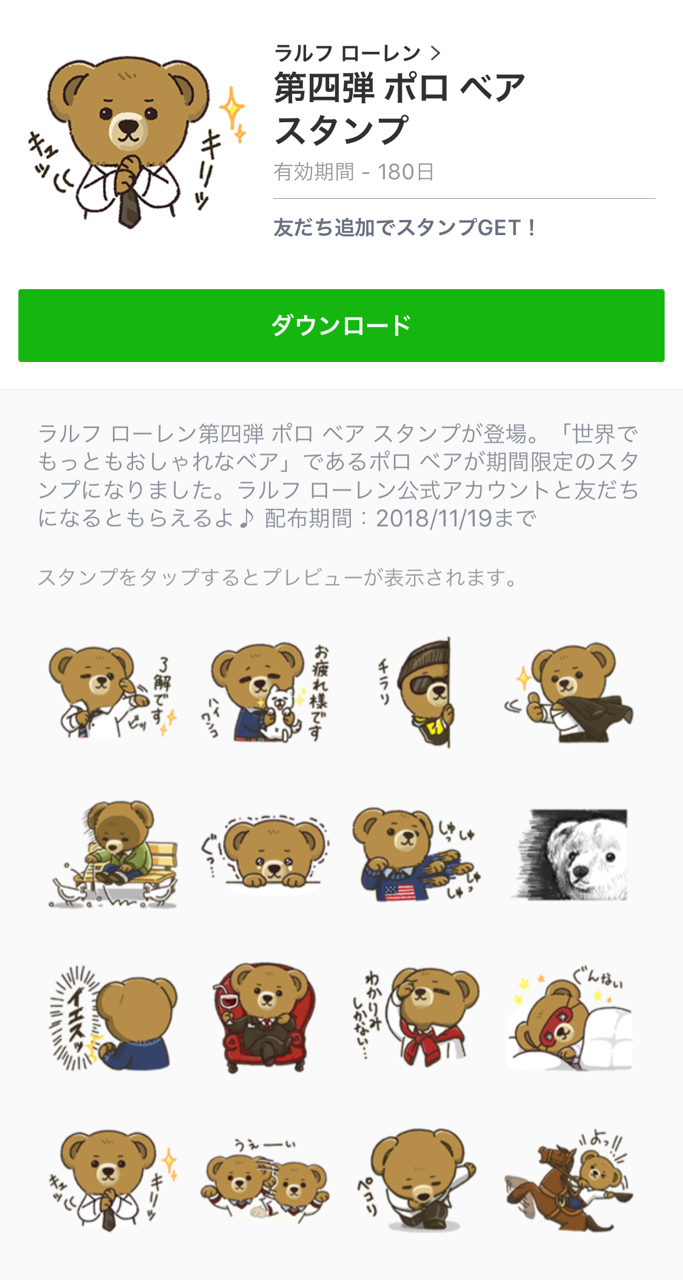
Task: Tap the green ダウンロード button
Action: click(341, 326)
